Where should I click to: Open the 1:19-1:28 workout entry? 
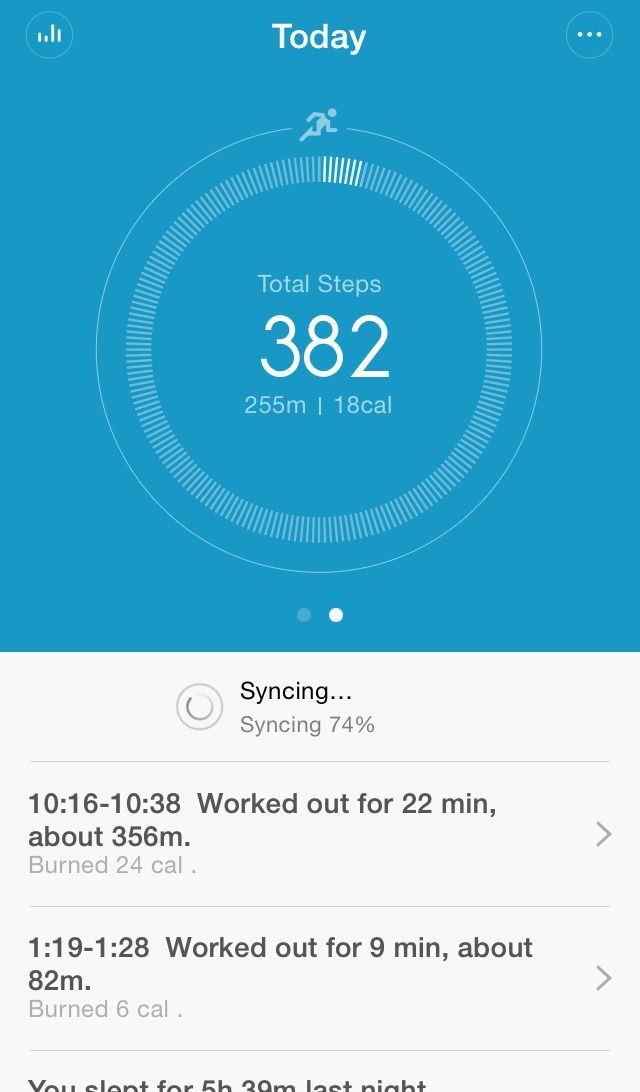[320, 978]
